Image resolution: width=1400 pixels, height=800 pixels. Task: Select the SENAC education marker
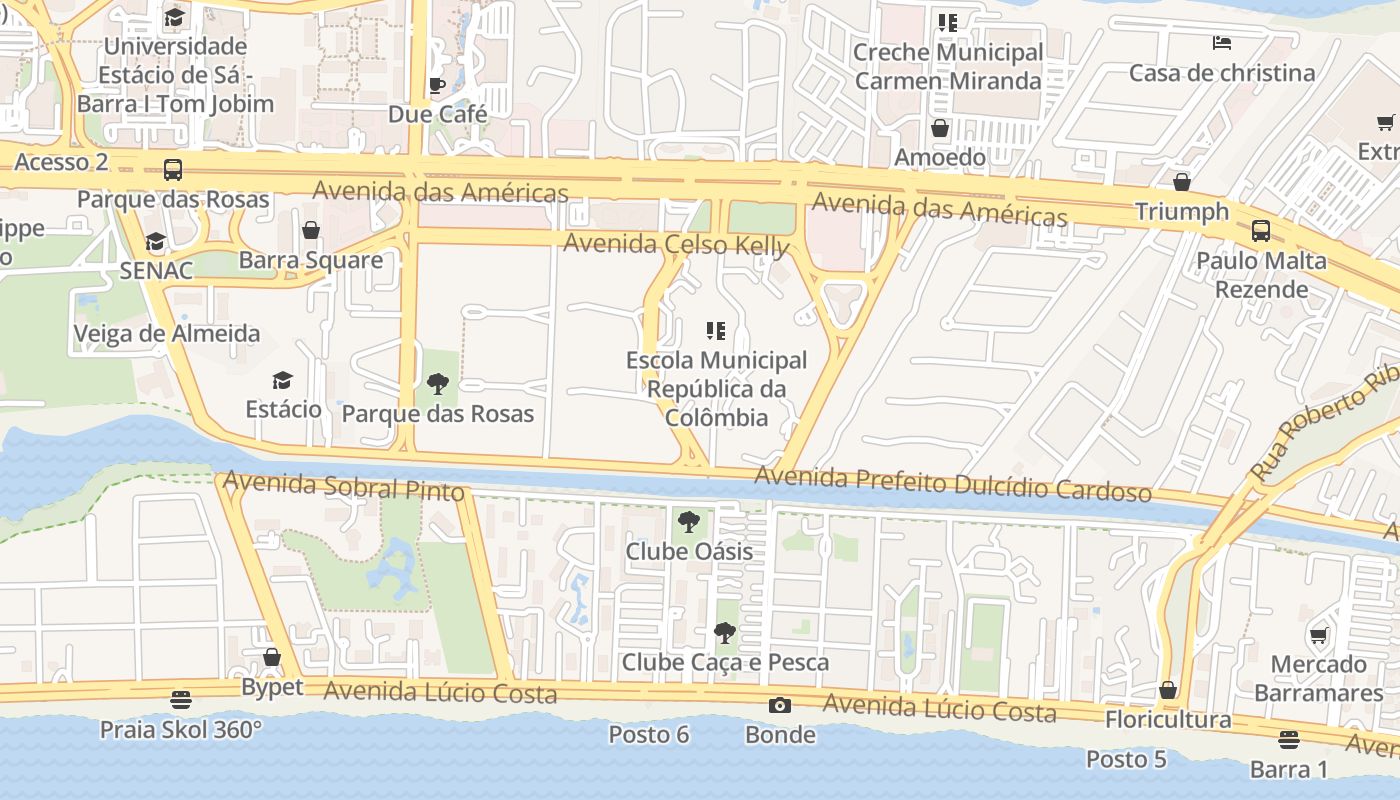[155, 242]
